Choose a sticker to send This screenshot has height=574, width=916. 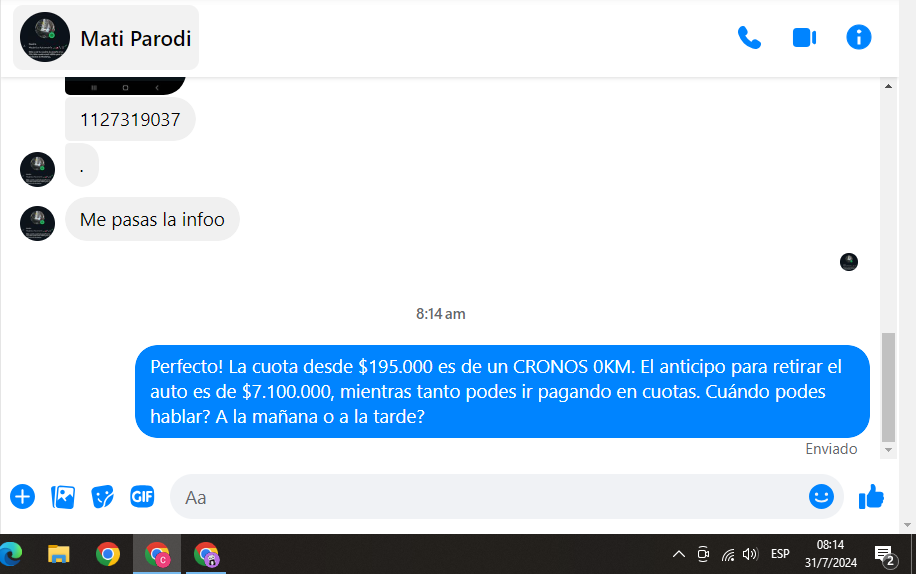coord(102,496)
